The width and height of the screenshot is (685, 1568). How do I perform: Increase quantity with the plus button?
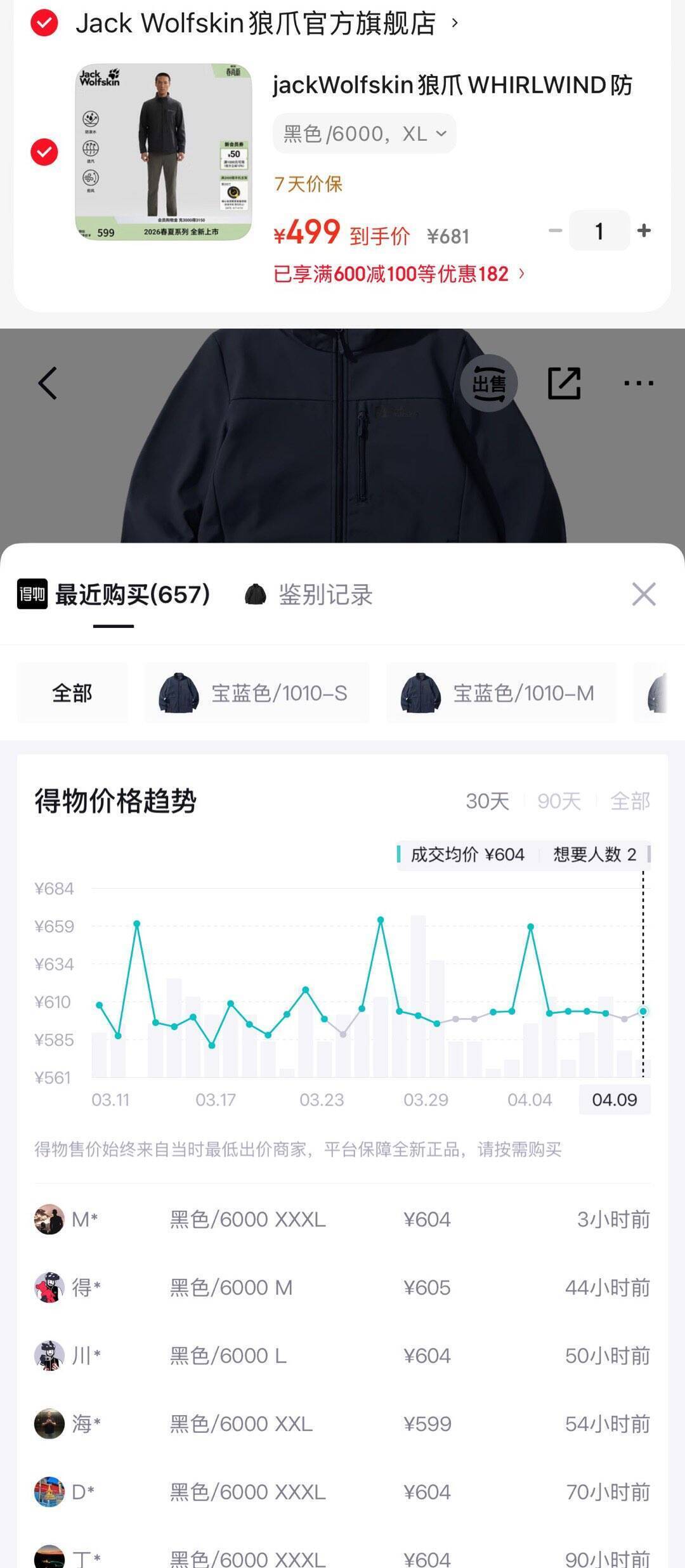coord(644,231)
